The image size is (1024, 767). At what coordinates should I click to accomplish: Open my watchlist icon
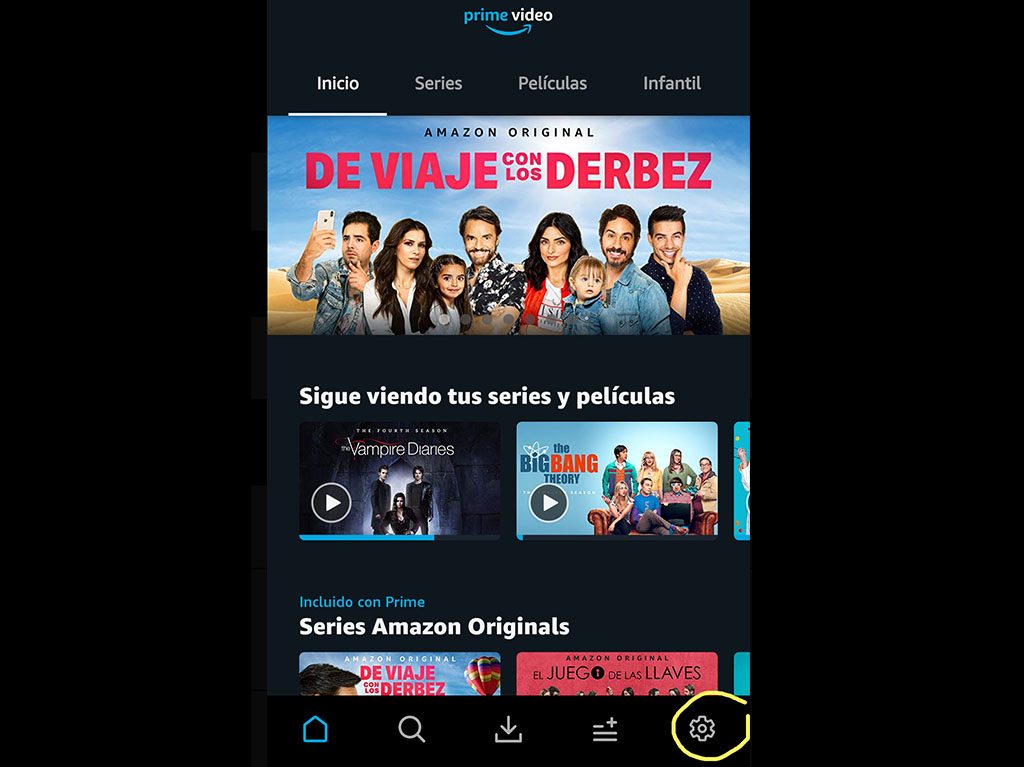605,729
